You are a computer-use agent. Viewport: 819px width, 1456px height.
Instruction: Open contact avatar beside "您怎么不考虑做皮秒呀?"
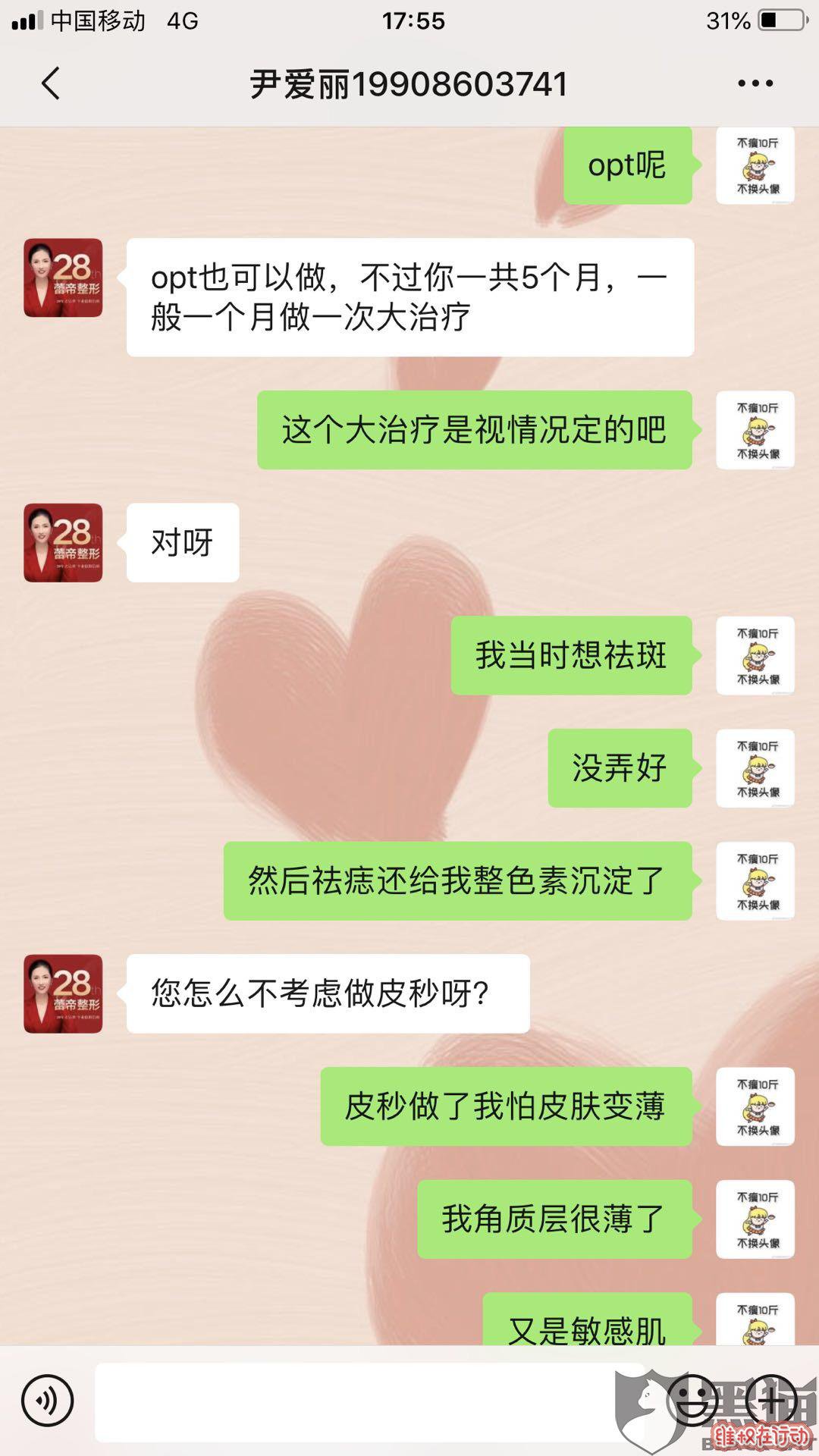coord(63,993)
